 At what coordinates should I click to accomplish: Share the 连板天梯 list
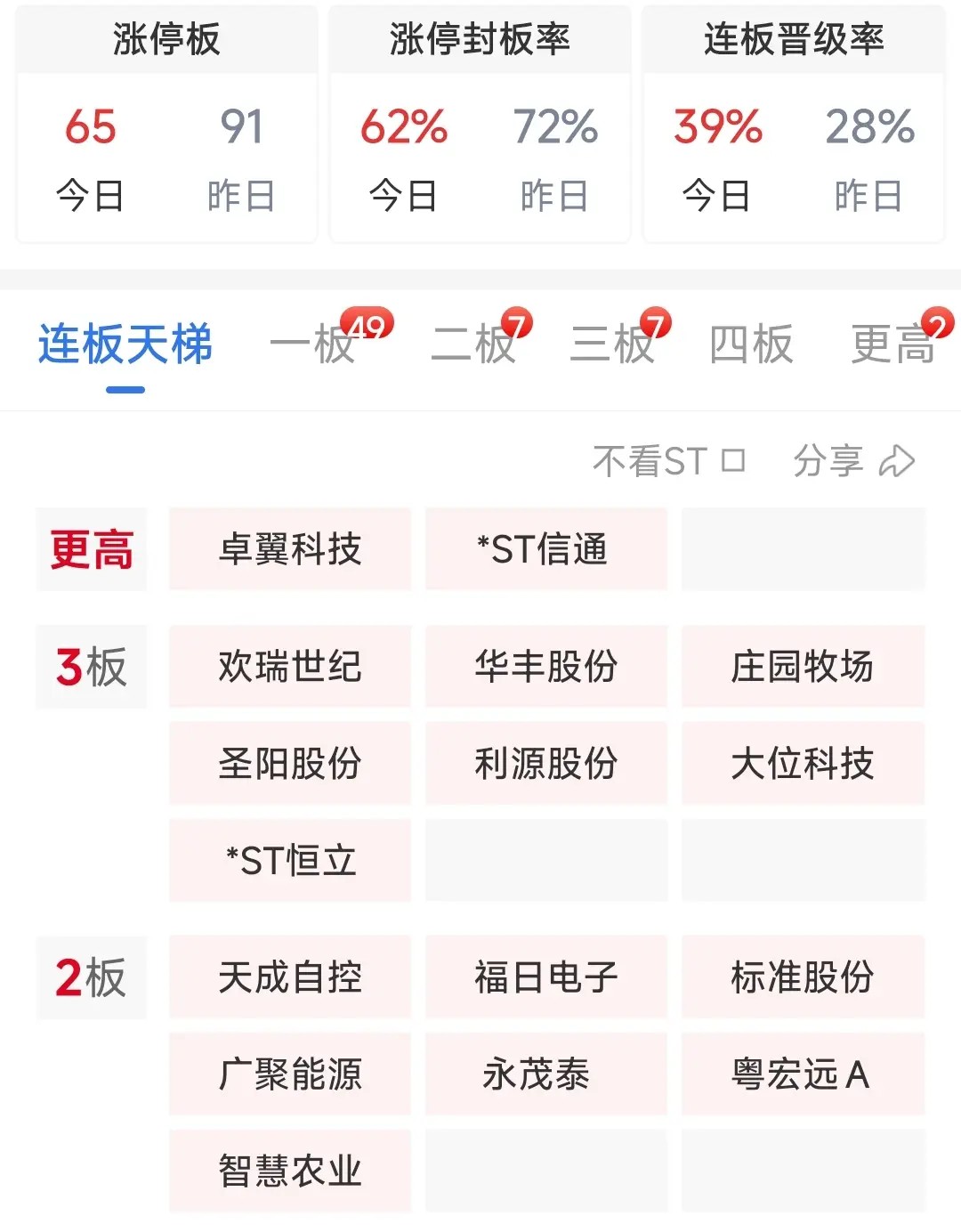click(853, 461)
